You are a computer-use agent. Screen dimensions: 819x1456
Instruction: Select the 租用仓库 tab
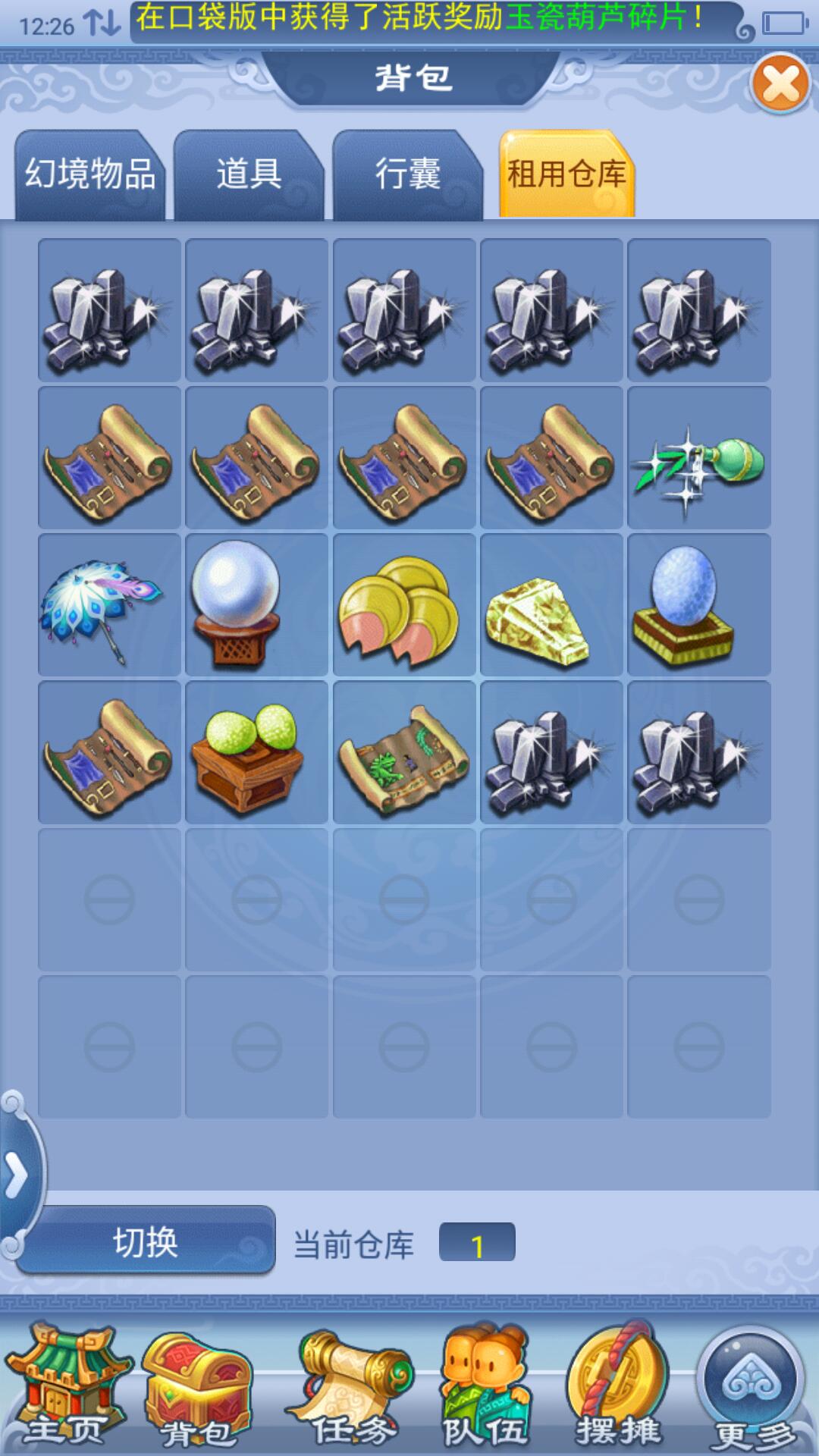coord(566,175)
